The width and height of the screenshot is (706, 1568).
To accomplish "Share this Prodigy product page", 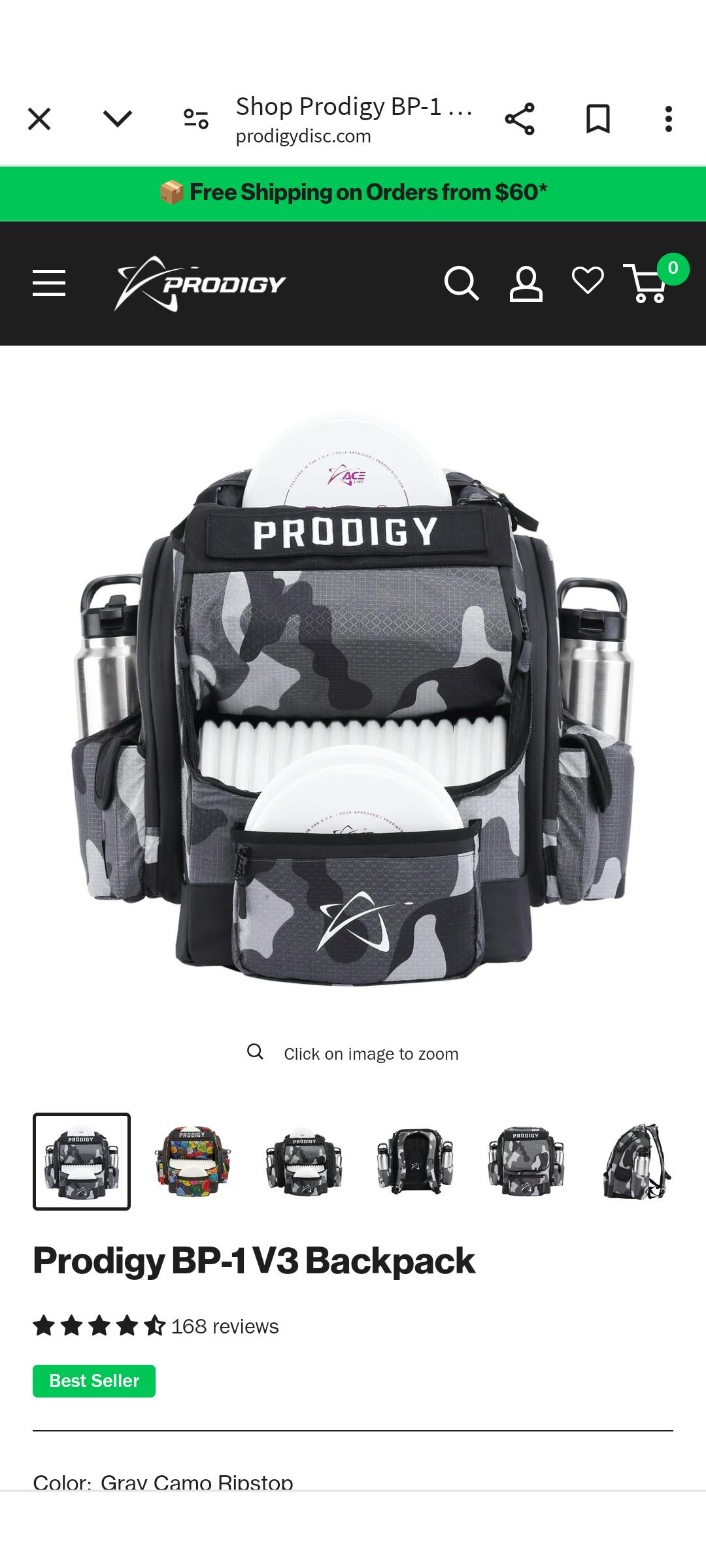I will (520, 119).
